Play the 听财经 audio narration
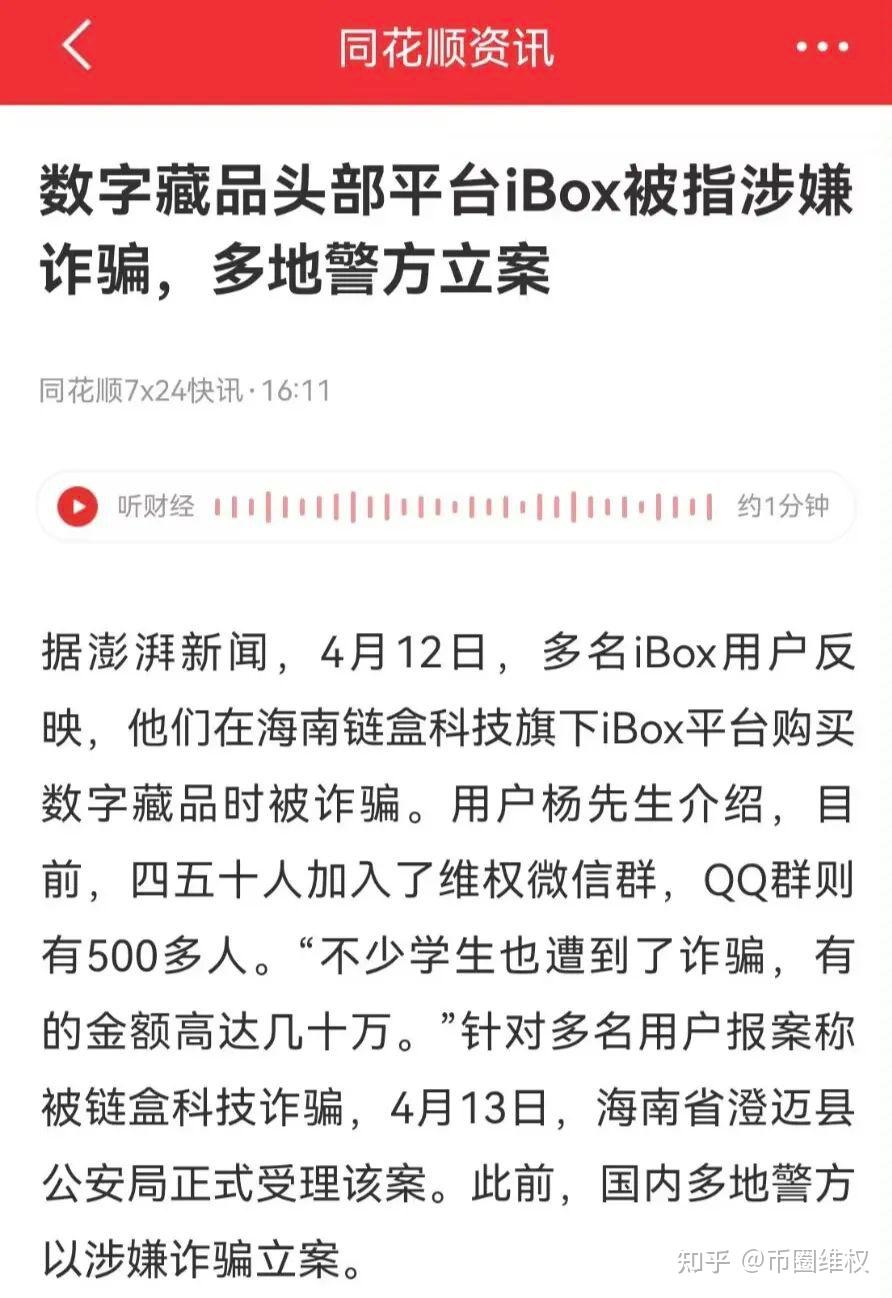The height and width of the screenshot is (1298, 892). pyautogui.click(x=78, y=506)
